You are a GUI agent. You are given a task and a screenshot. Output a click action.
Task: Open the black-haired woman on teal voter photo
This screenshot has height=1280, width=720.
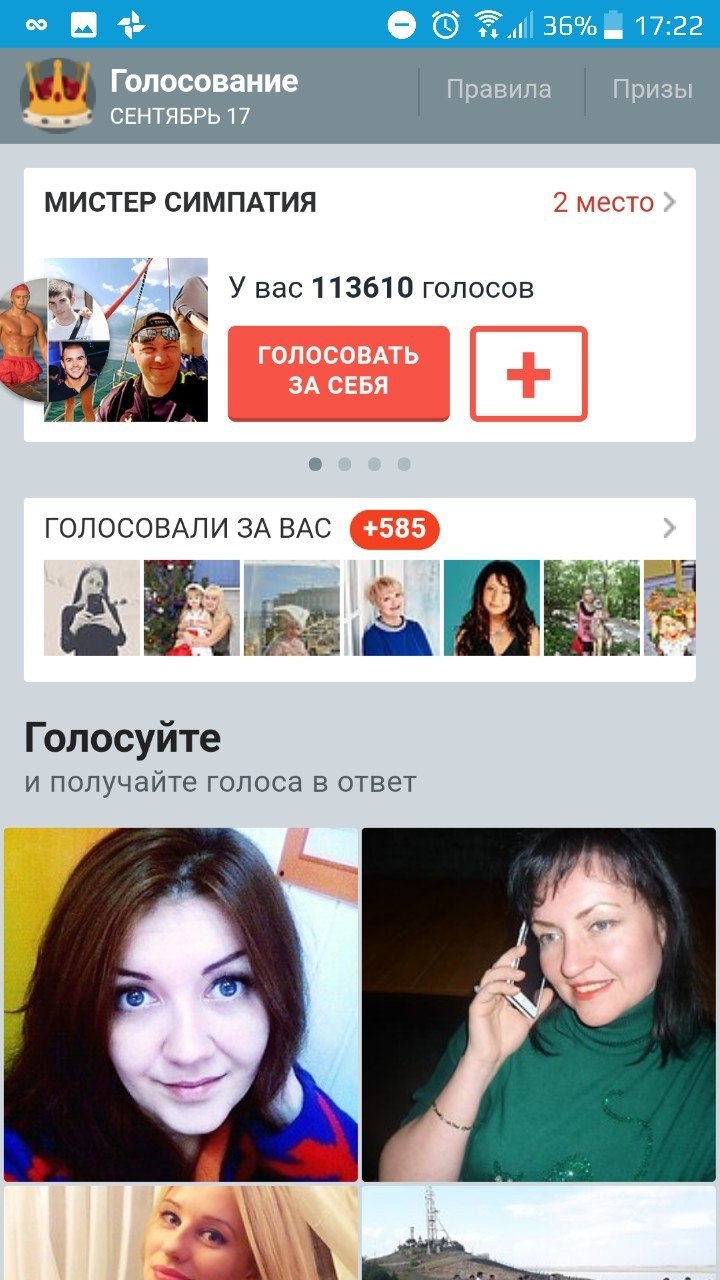point(491,608)
